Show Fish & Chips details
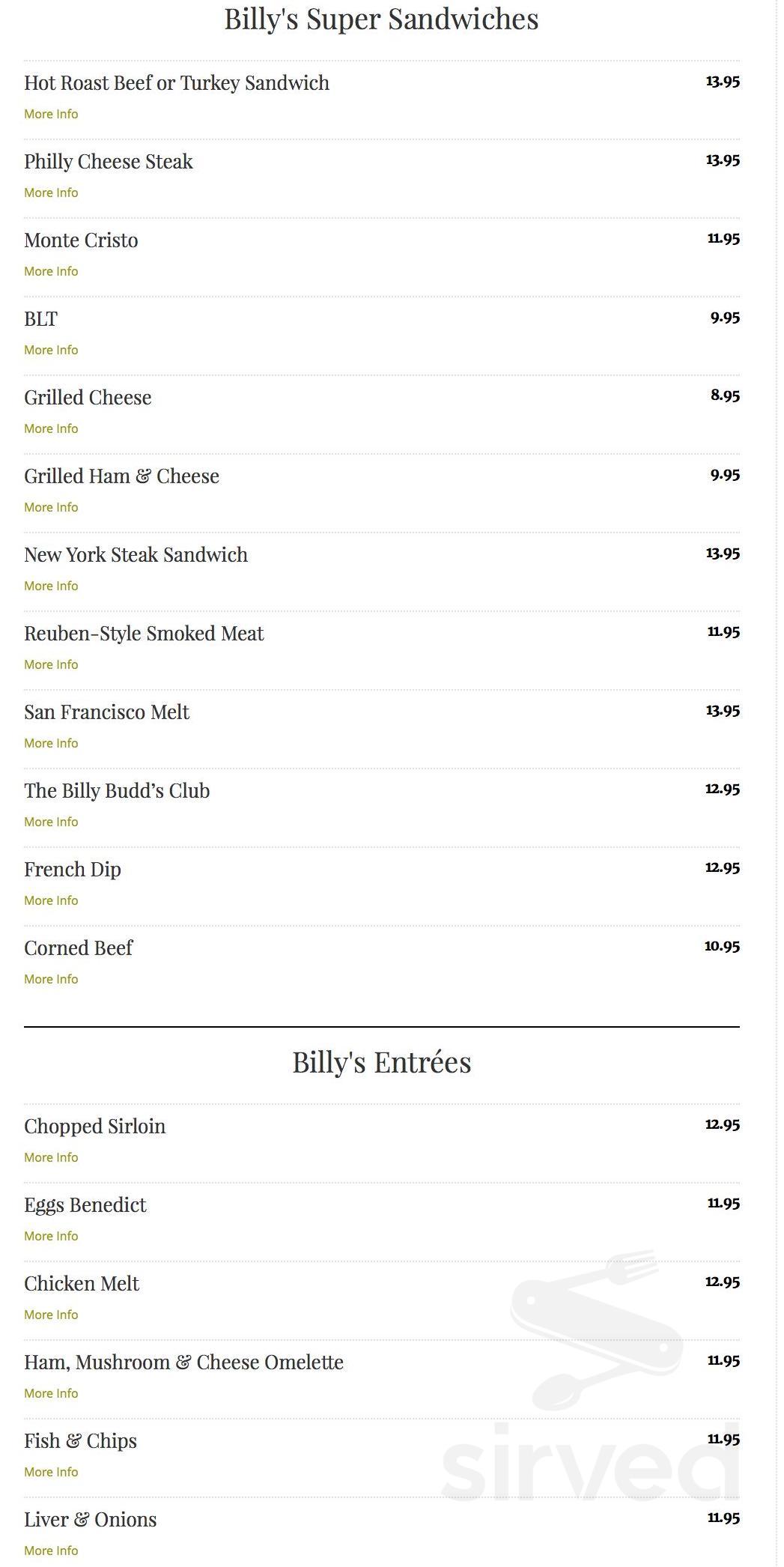Screen dimensions: 784x1567 click(x=50, y=1472)
